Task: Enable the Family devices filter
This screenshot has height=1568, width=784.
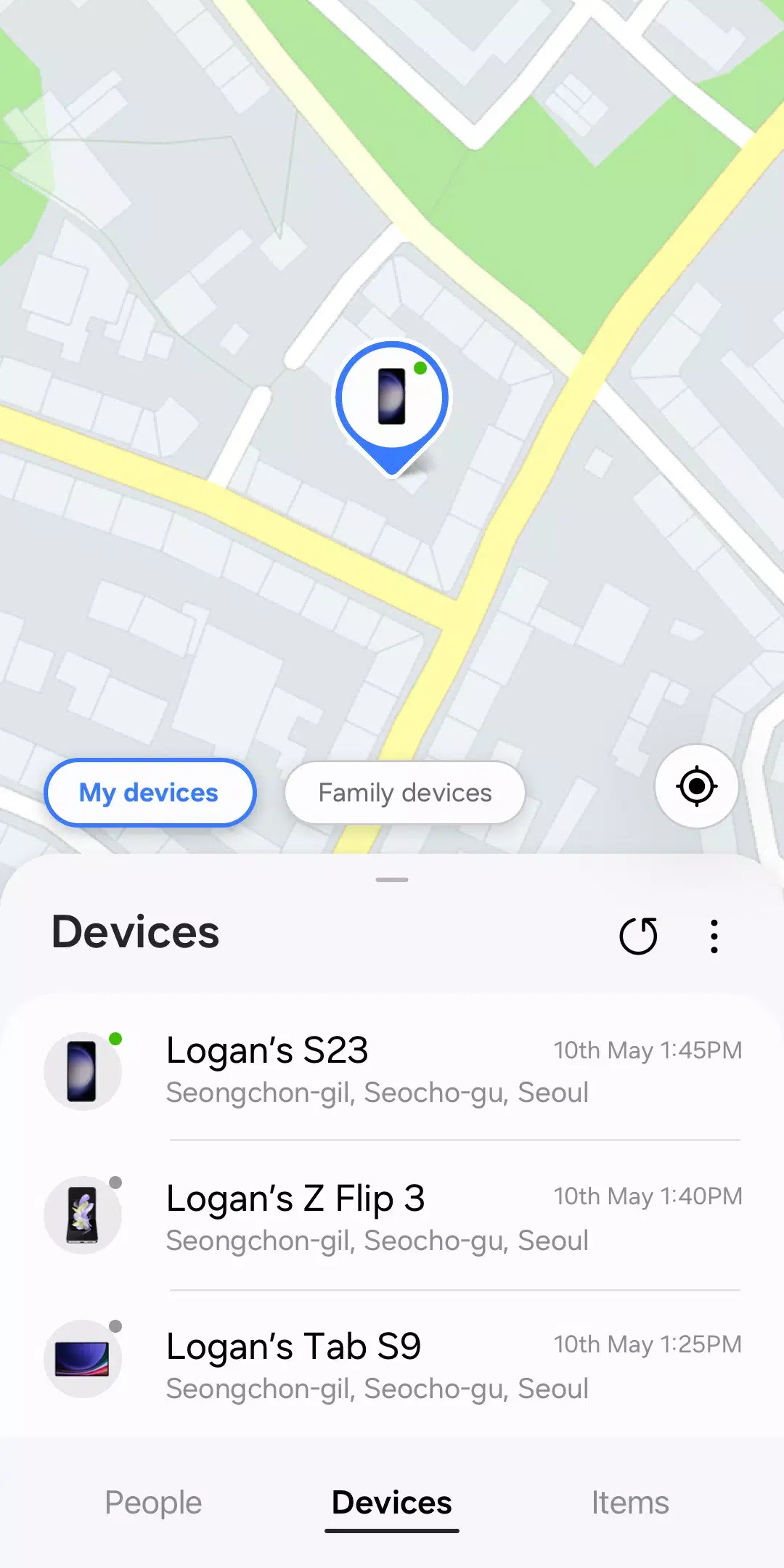Action: (404, 793)
